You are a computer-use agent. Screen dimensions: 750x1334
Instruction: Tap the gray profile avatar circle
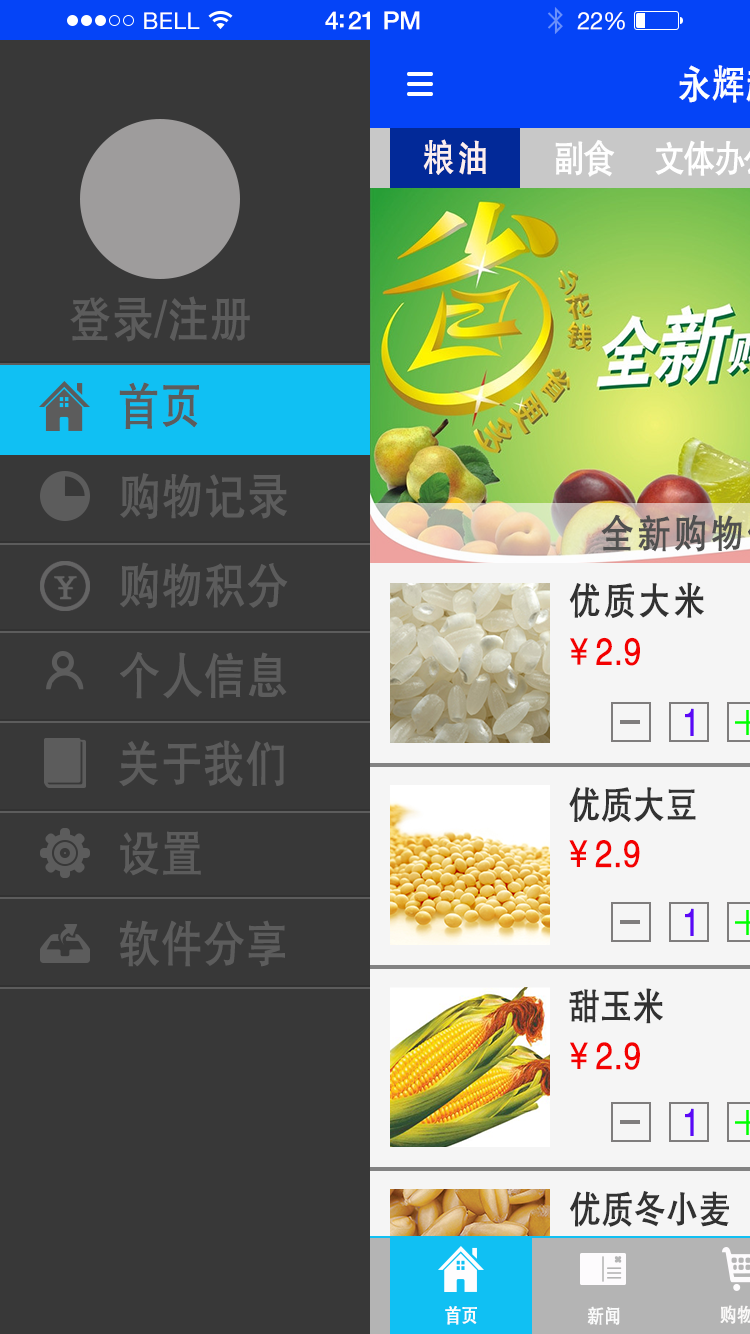(160, 198)
